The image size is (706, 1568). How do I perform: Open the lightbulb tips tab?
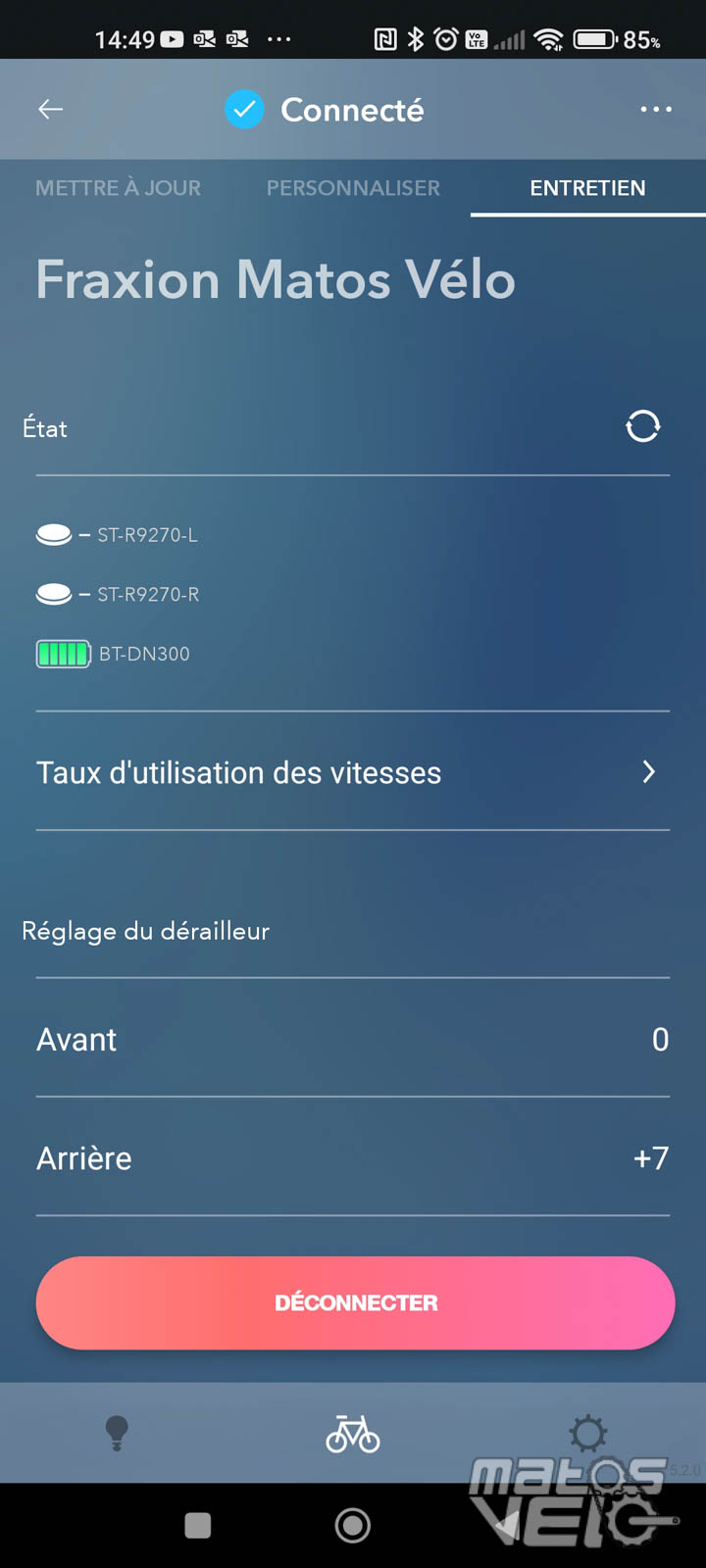(x=117, y=1433)
